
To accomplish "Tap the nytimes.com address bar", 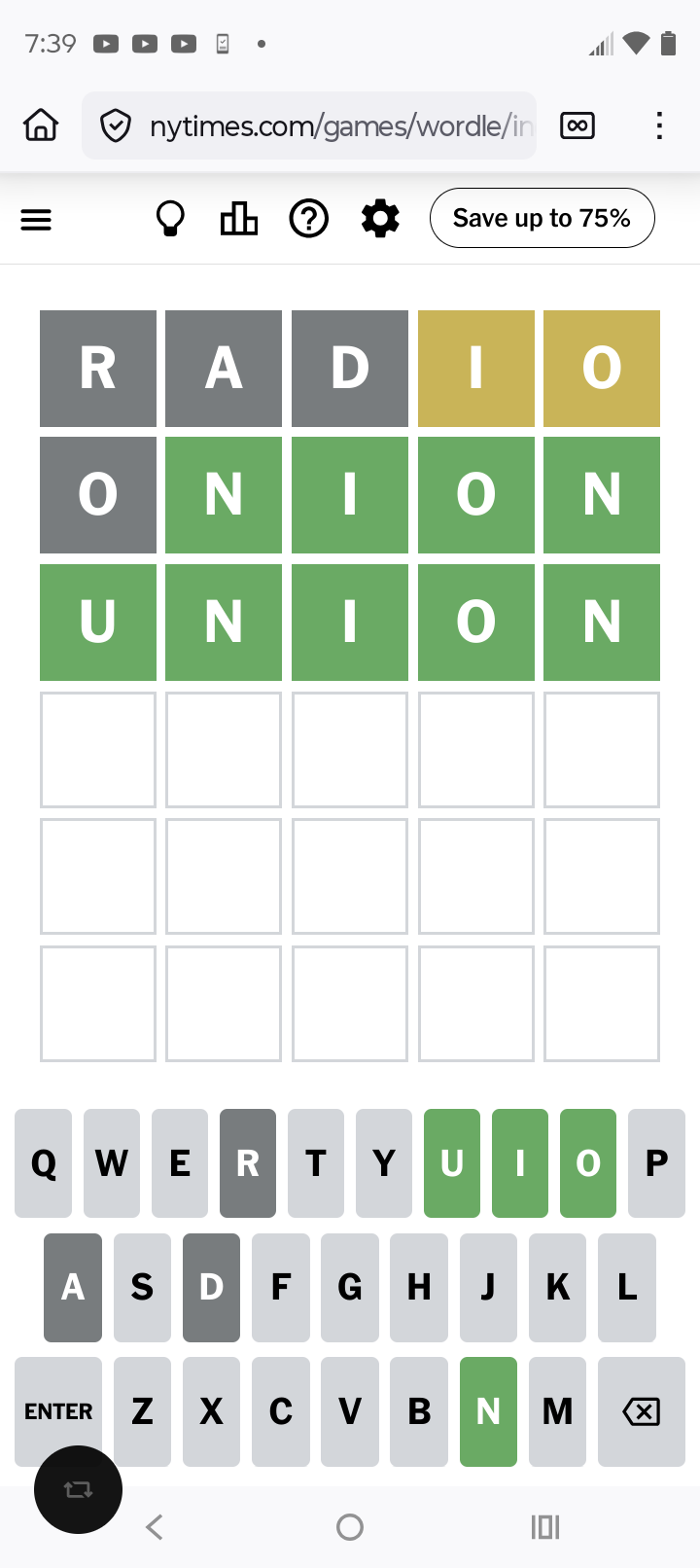I will pos(309,125).
